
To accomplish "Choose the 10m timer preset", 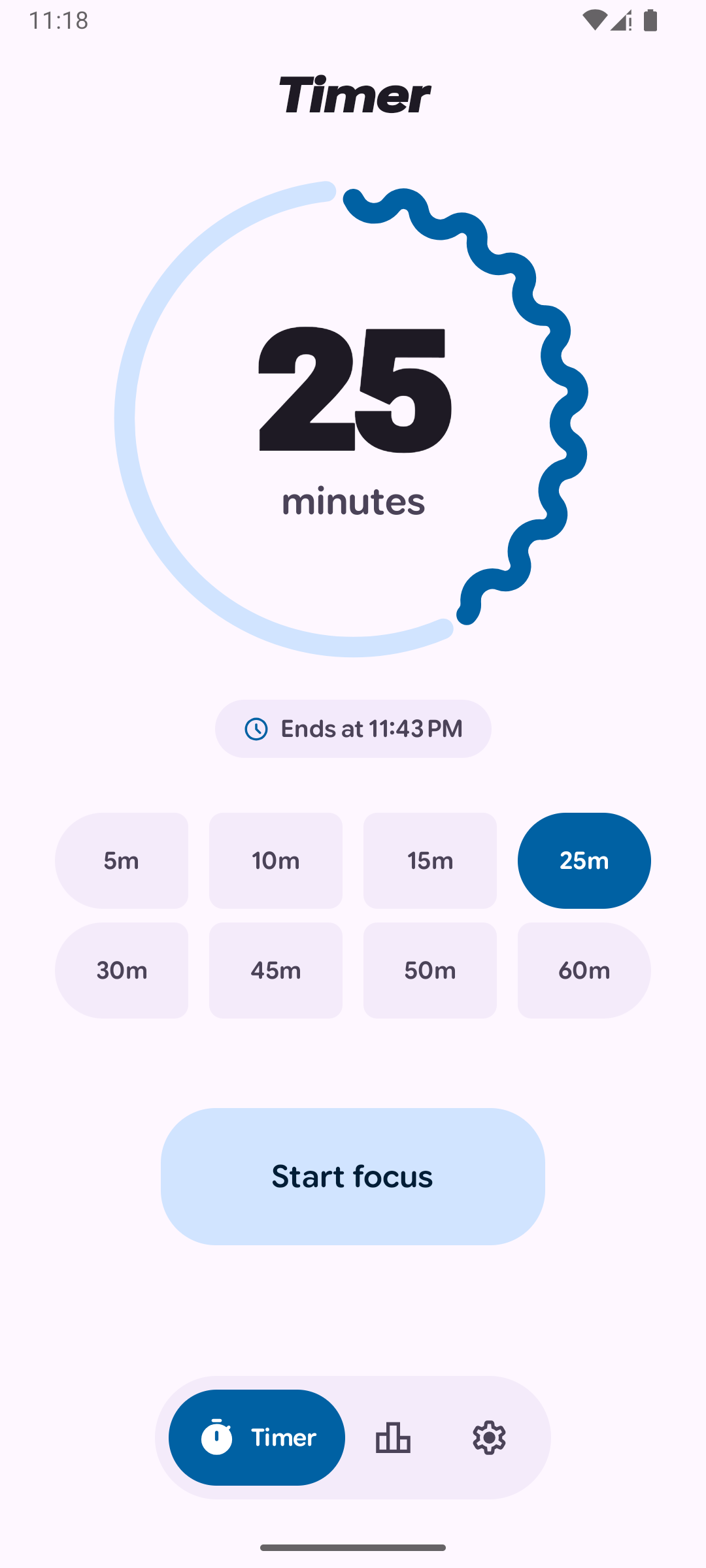I will 276,860.
